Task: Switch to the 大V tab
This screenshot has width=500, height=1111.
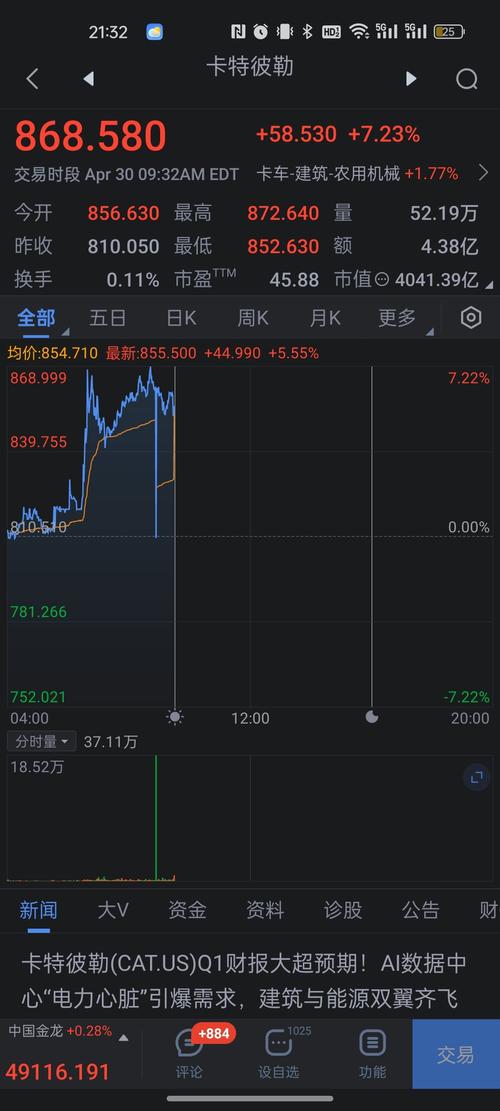Action: pos(113,910)
